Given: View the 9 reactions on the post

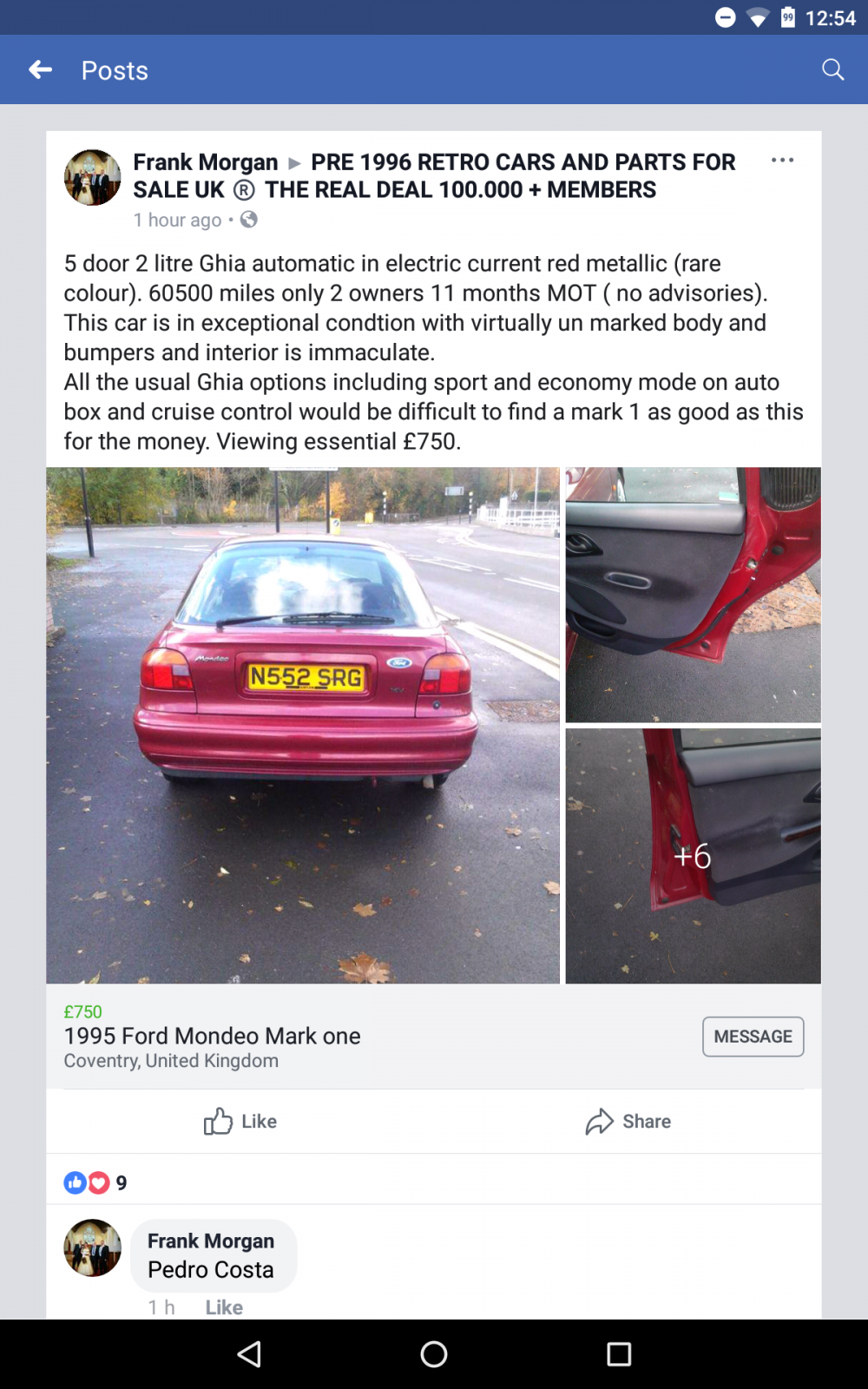Looking at the screenshot, I should [x=95, y=1182].
